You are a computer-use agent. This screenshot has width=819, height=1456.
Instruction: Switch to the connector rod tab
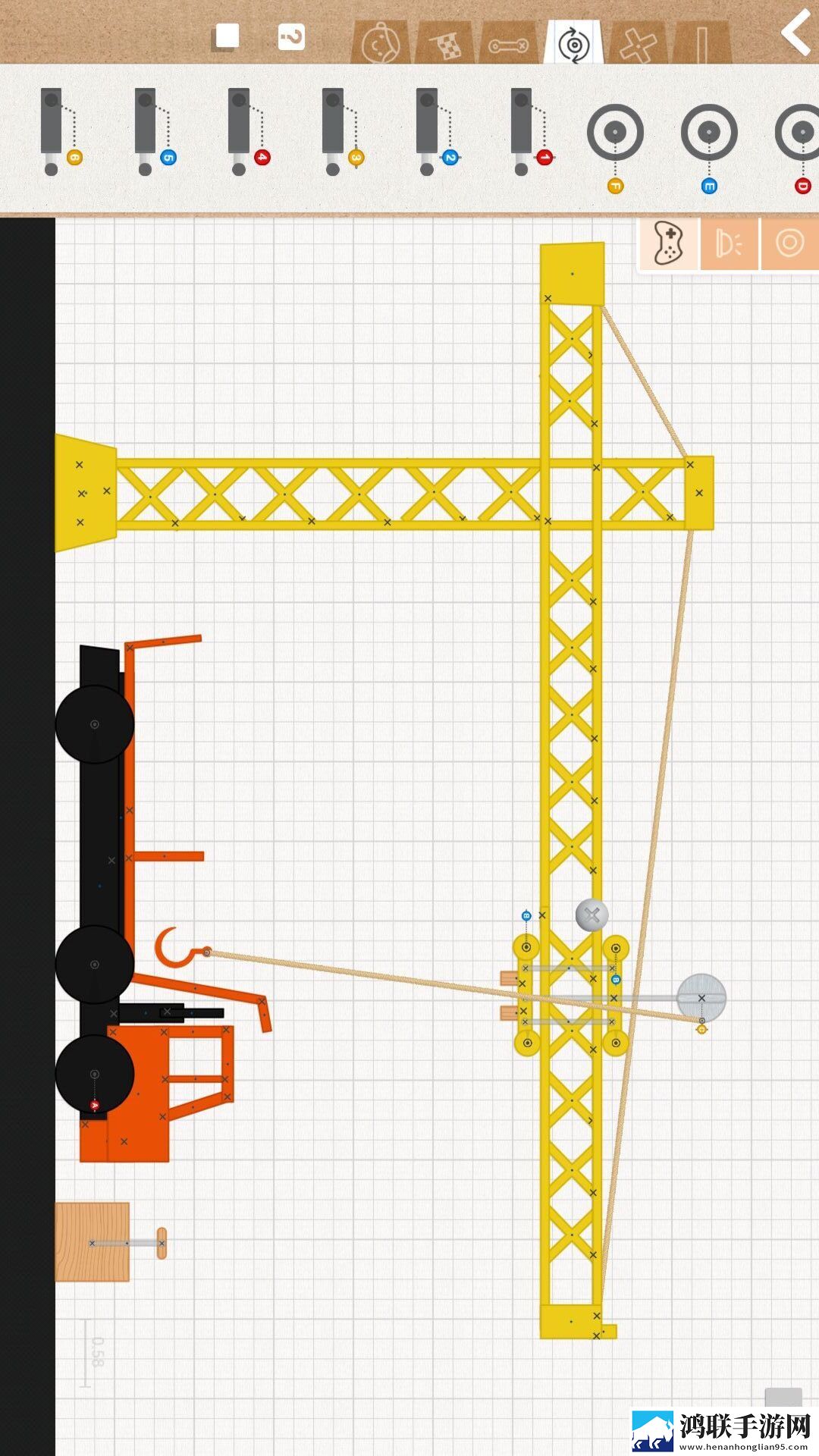[509, 43]
